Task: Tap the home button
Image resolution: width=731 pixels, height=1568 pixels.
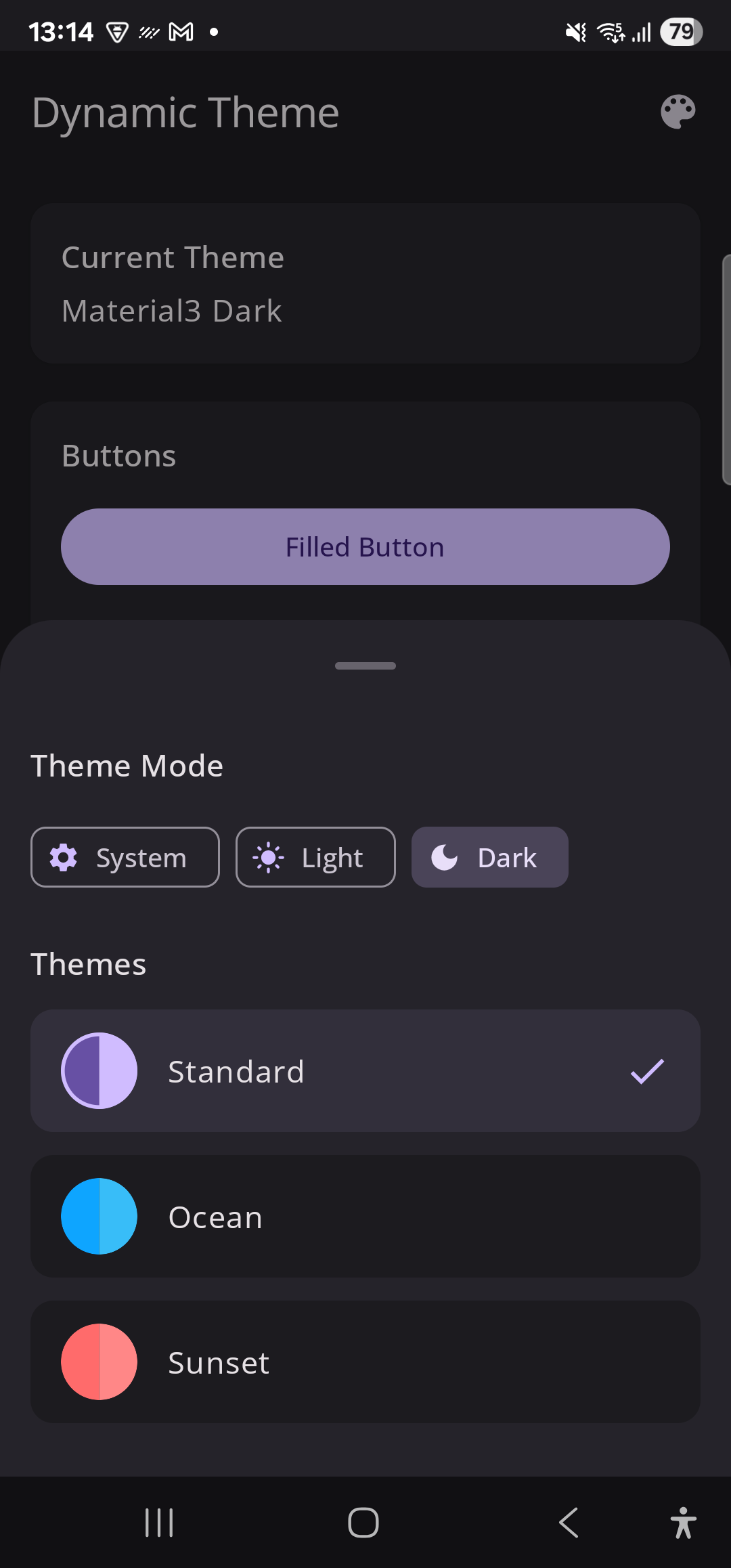Action: pyautogui.click(x=363, y=1523)
